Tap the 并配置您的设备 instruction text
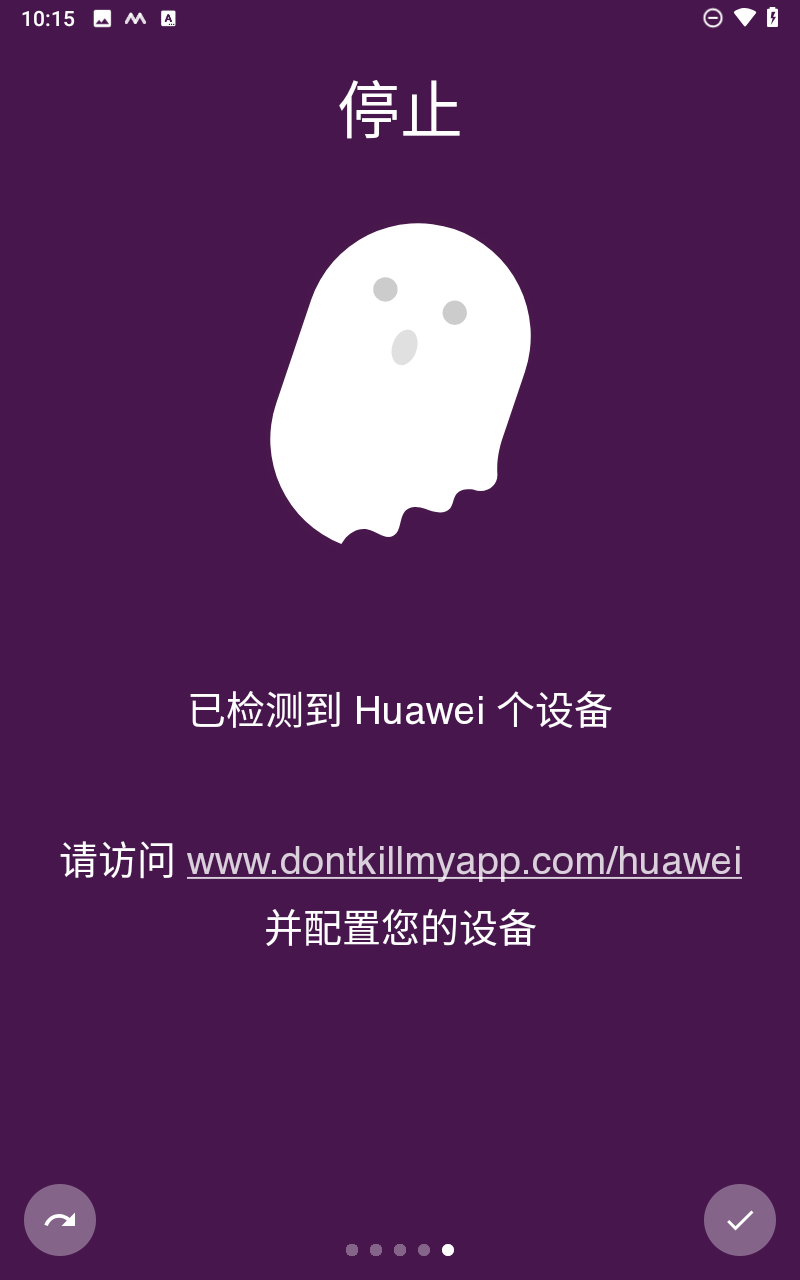The height and width of the screenshot is (1280, 800). 400,927
